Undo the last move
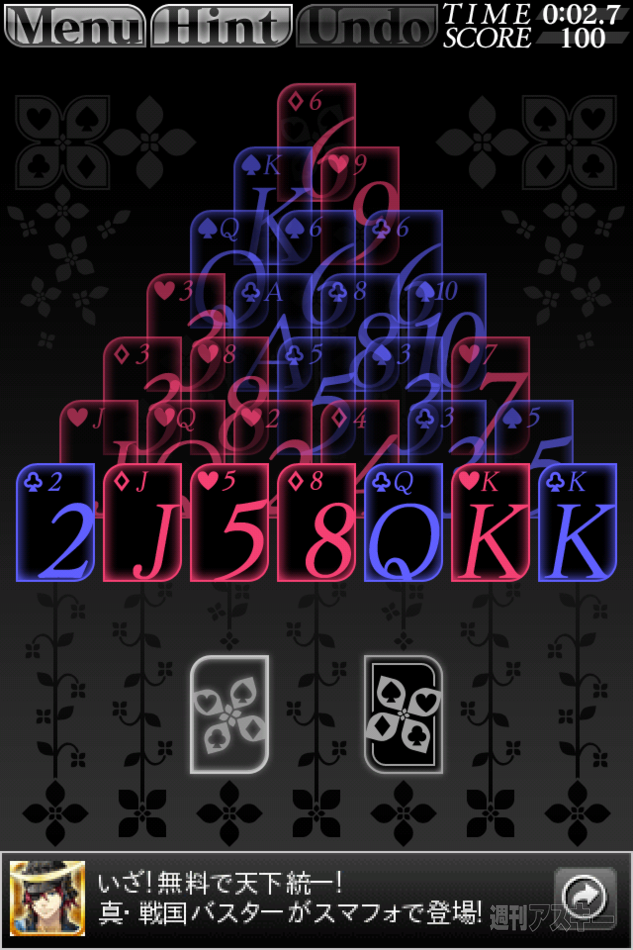 point(367,26)
